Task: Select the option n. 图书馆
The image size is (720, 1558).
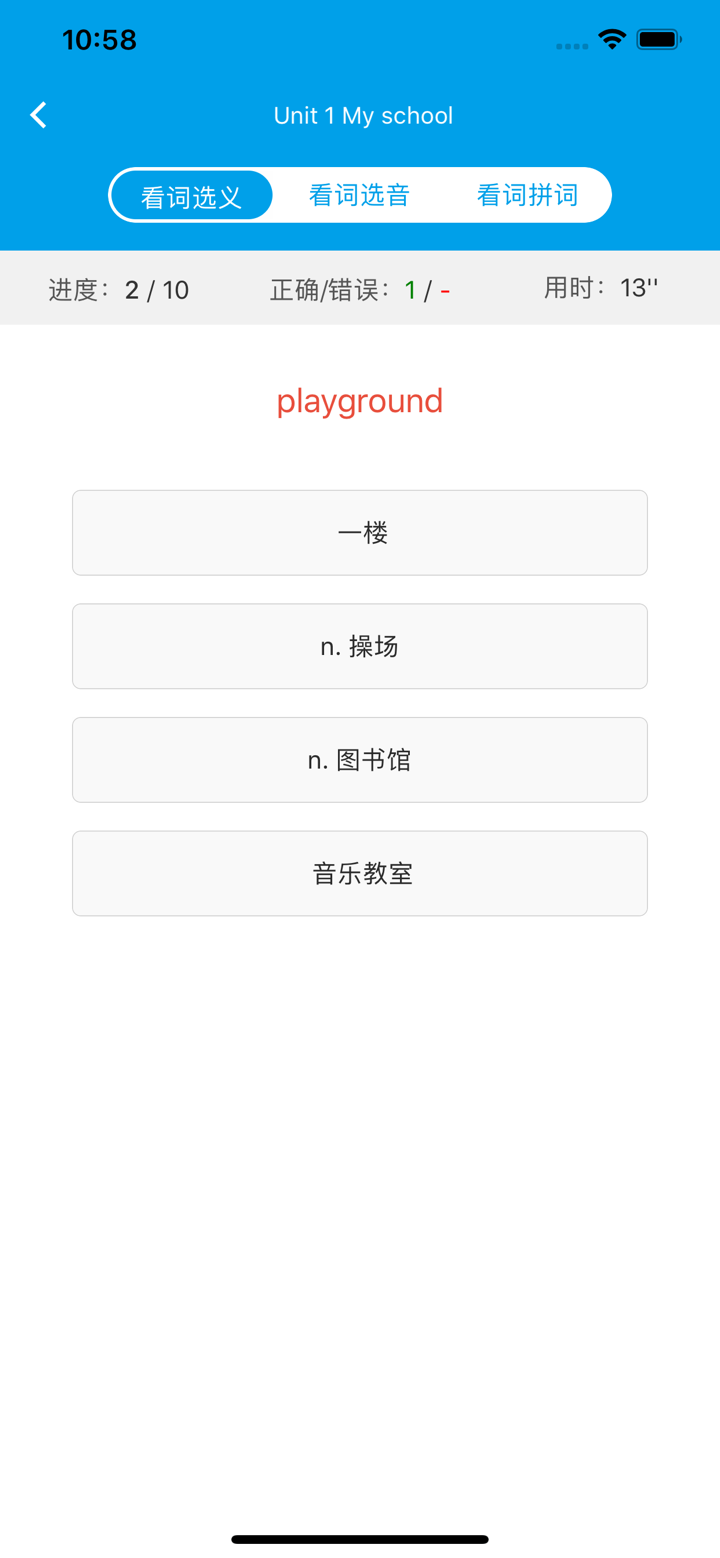Action: coord(360,759)
